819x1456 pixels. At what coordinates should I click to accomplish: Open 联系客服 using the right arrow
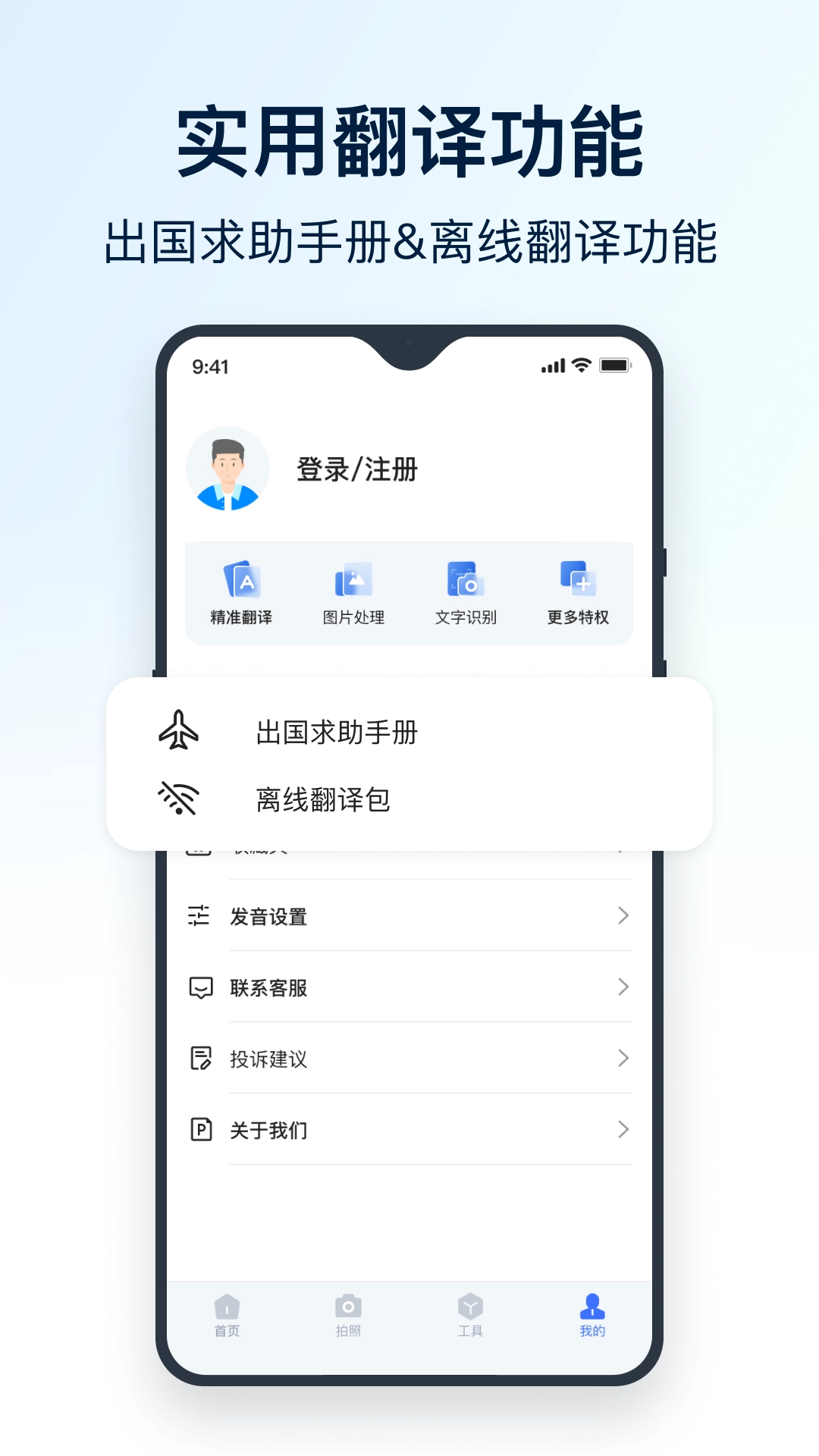coord(623,987)
